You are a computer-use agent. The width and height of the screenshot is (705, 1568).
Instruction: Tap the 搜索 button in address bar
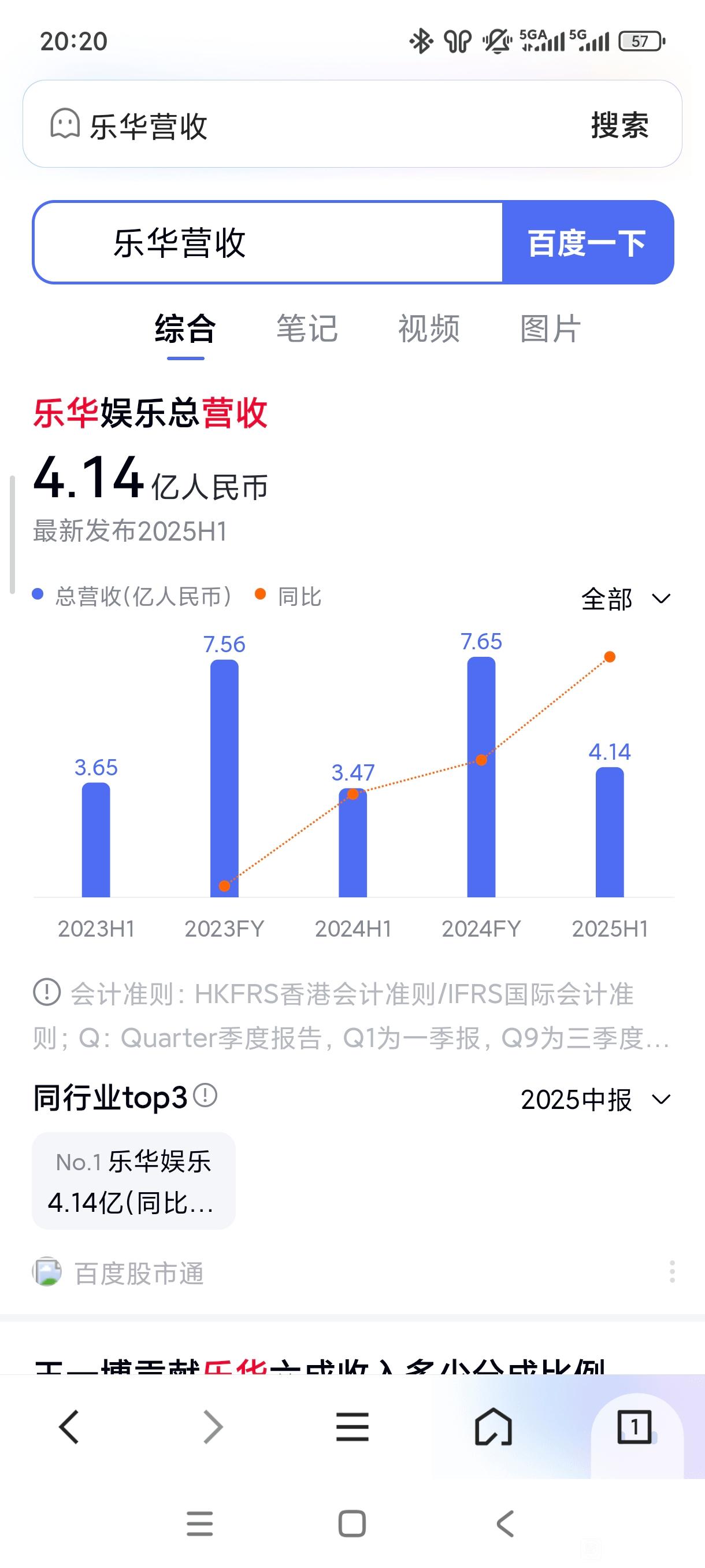619,125
